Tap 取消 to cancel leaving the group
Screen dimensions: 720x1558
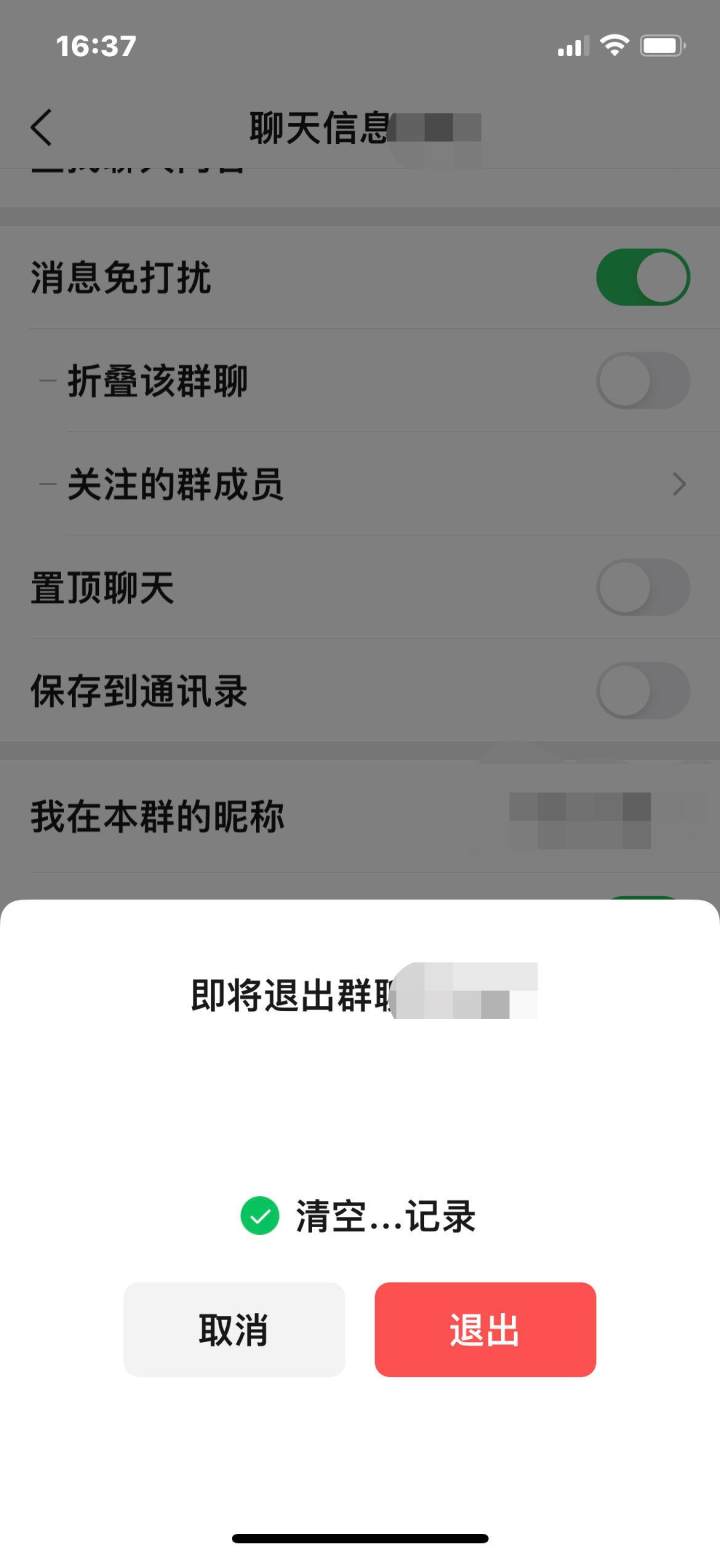[x=234, y=1329]
